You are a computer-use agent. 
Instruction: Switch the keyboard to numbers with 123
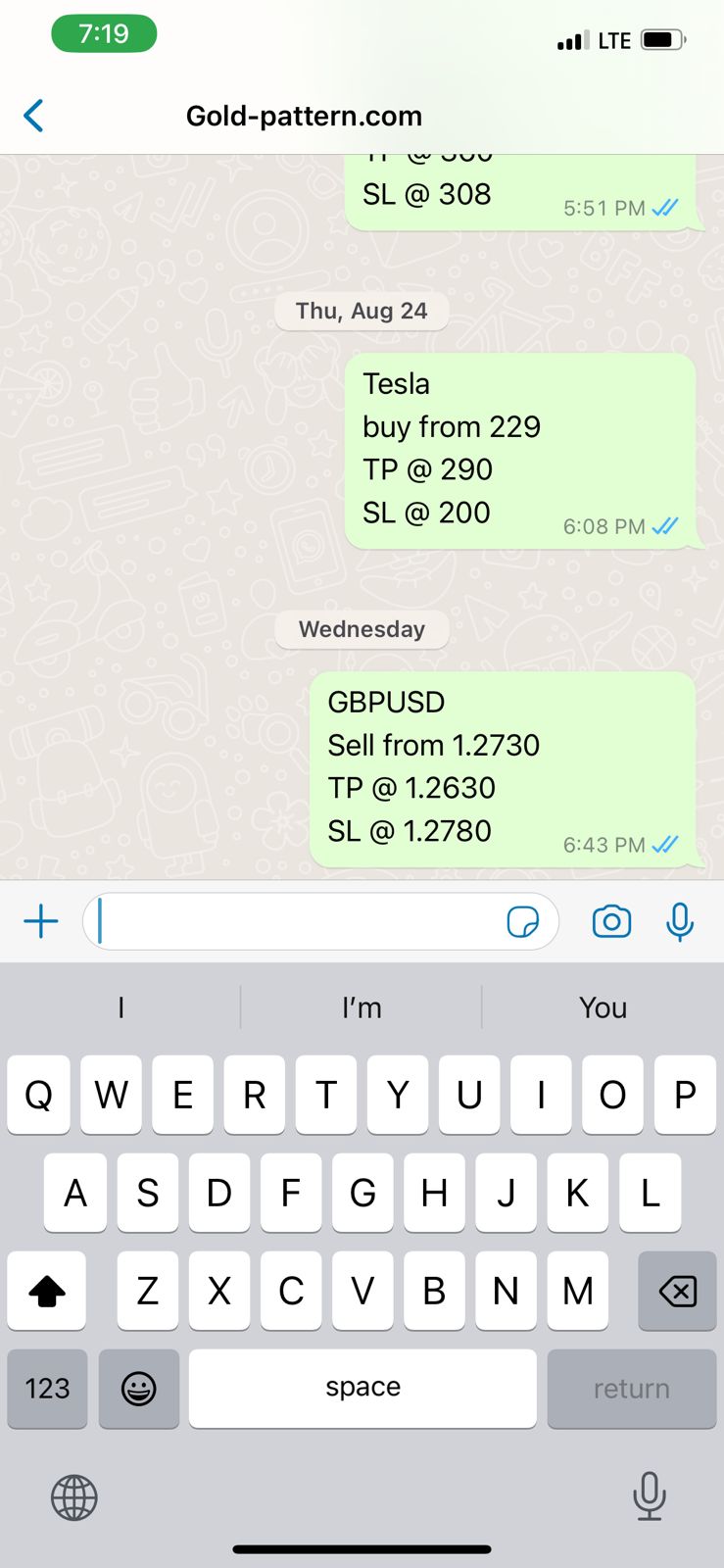point(47,1388)
